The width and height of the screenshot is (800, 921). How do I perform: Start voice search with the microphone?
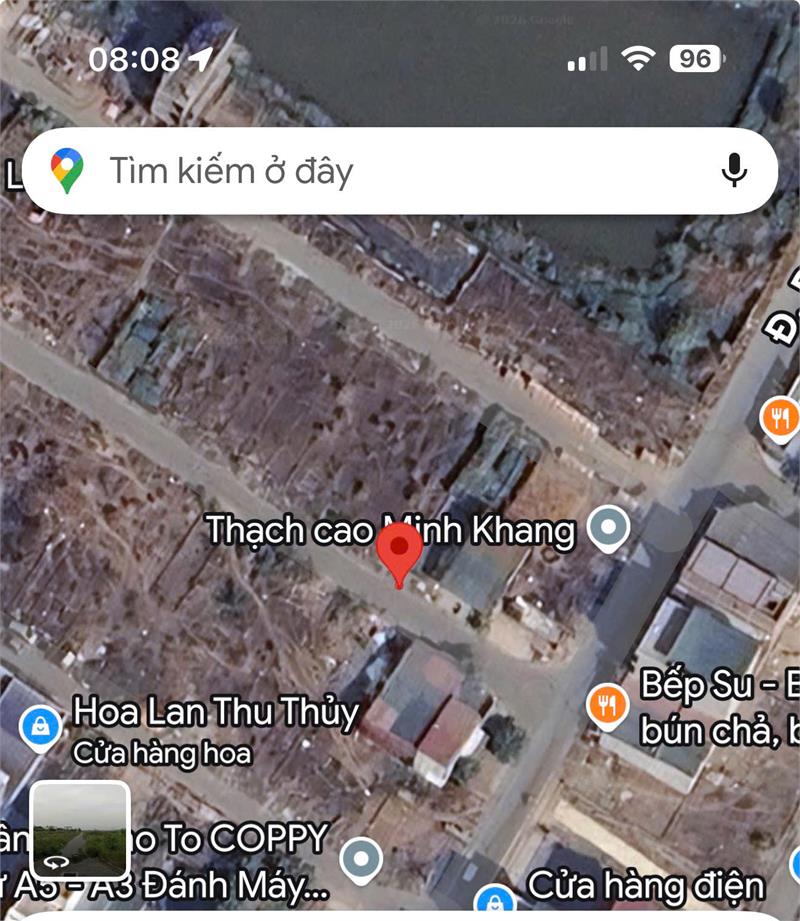[x=735, y=171]
